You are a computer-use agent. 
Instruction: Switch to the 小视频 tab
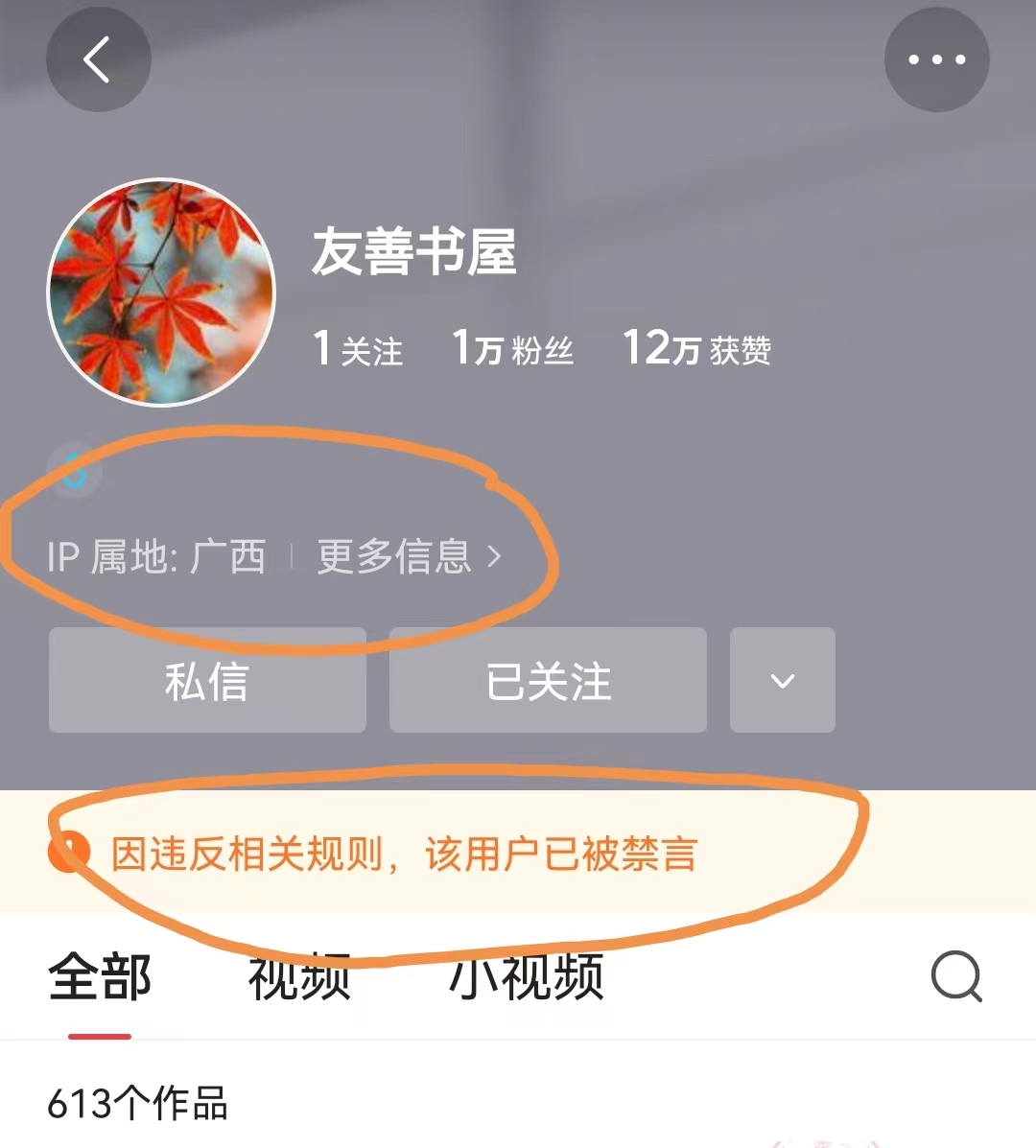pyautogui.click(x=527, y=978)
